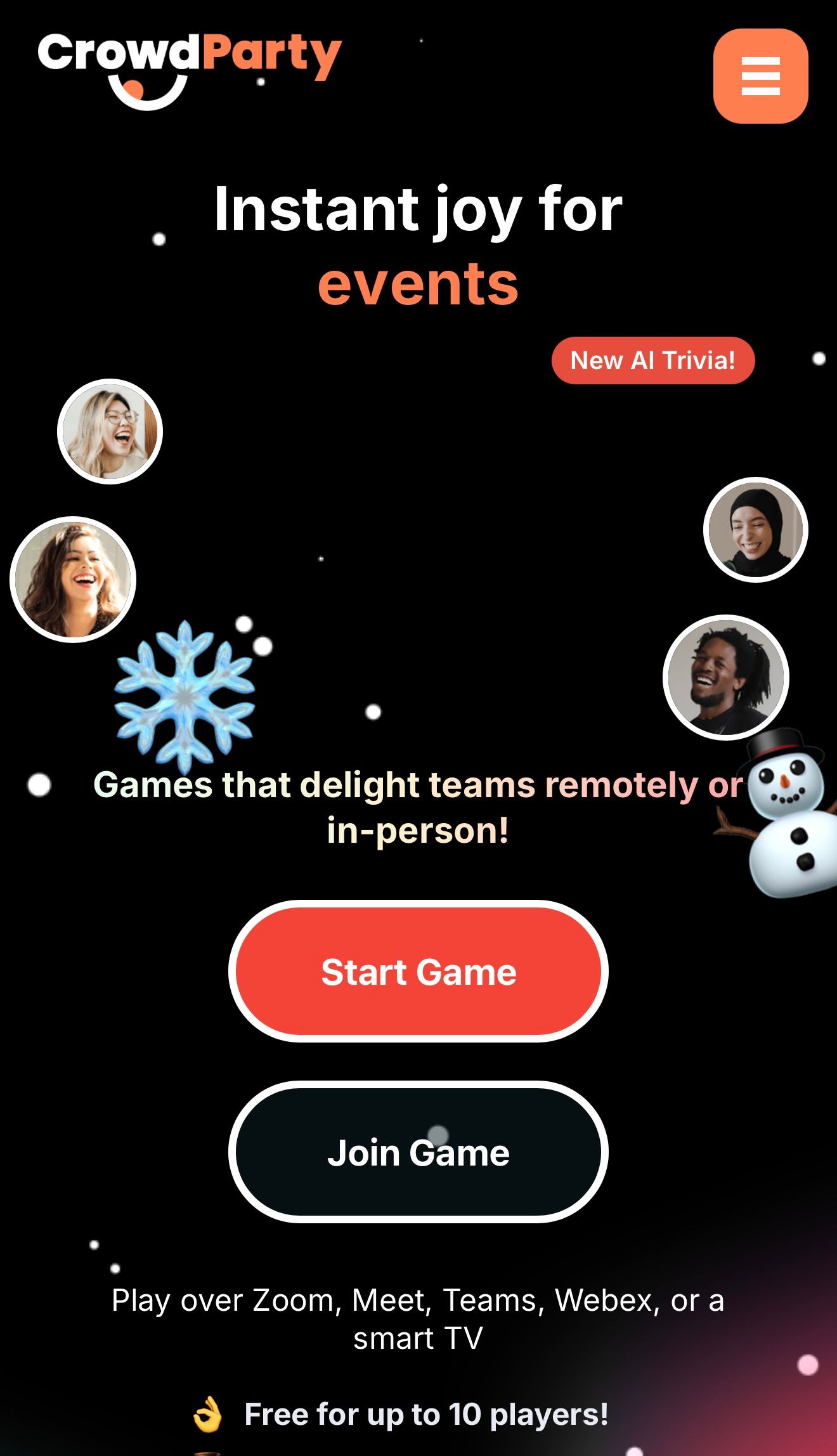
Task: Go to the CrowdParty home logo
Action: tap(190, 70)
